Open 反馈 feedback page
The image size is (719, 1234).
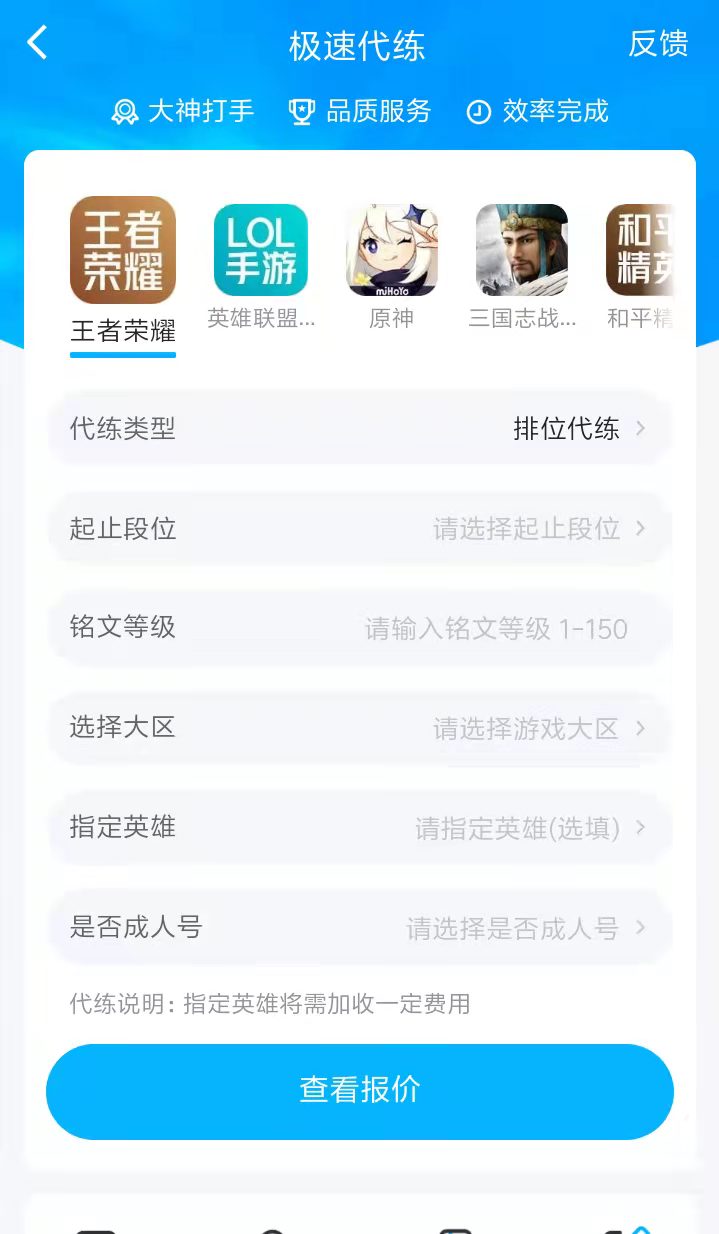click(x=657, y=44)
